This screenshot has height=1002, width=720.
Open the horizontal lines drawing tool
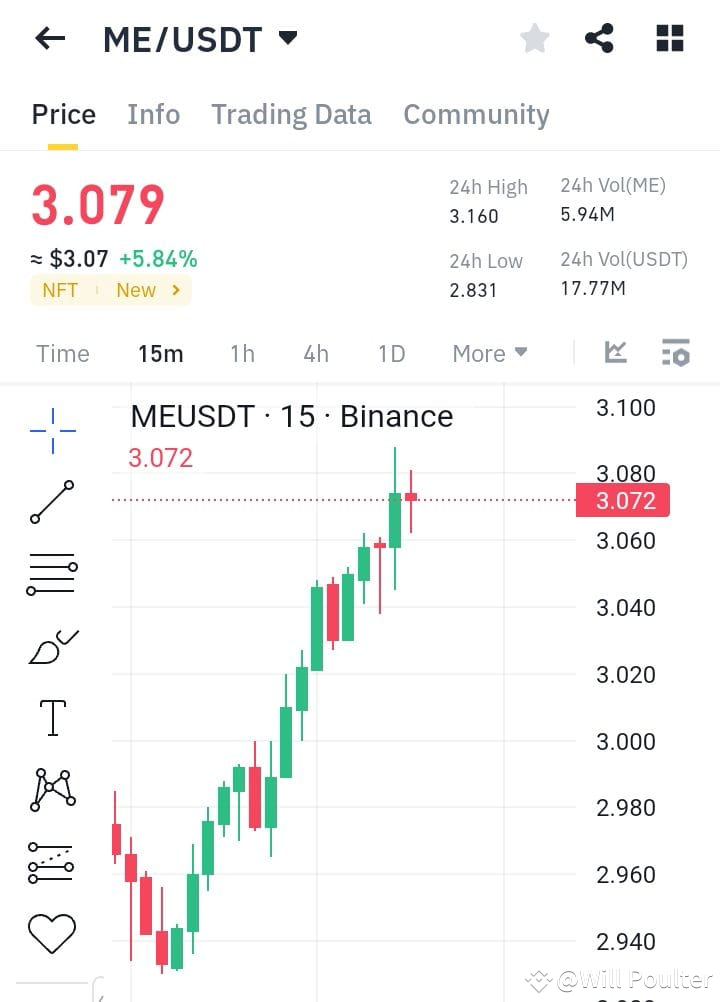click(x=50, y=573)
